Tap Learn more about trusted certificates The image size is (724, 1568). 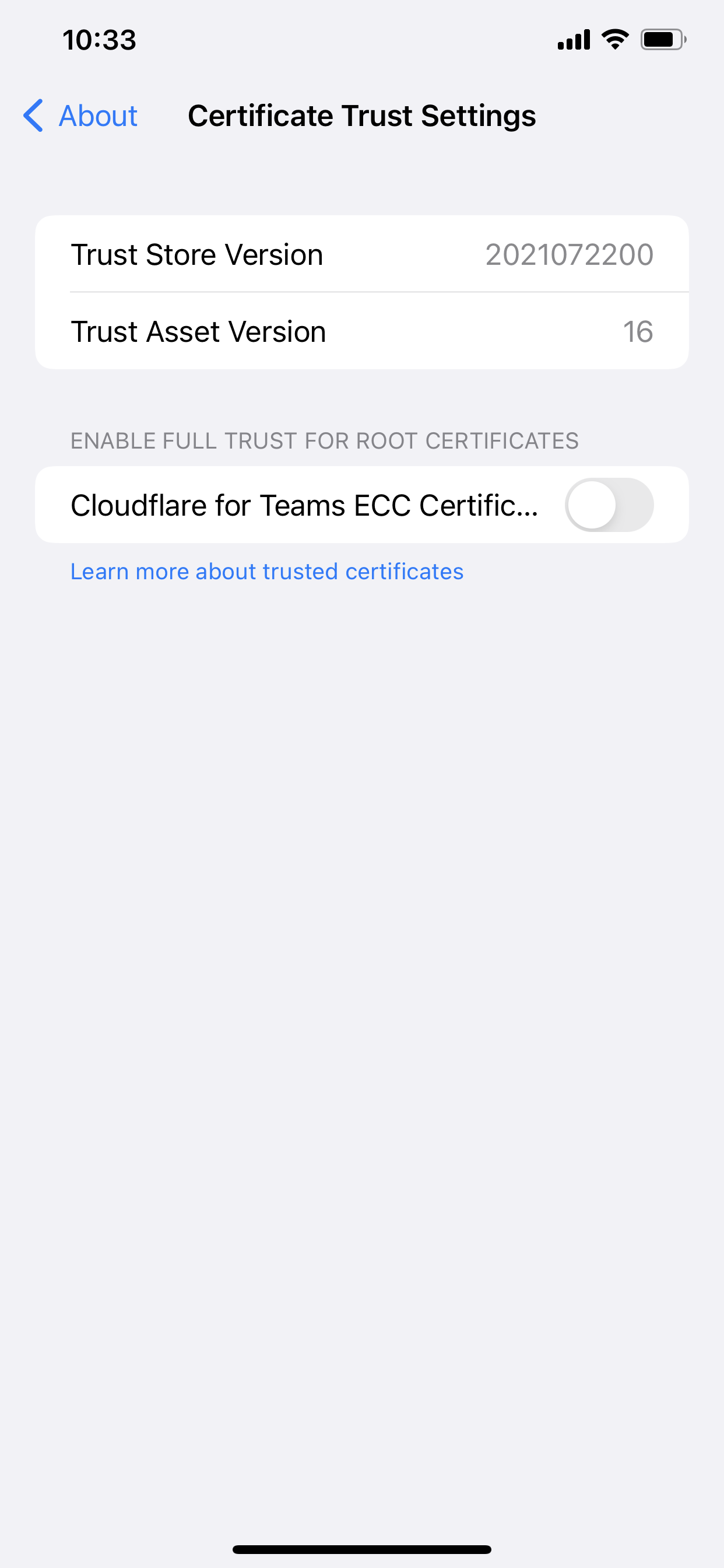[267, 571]
